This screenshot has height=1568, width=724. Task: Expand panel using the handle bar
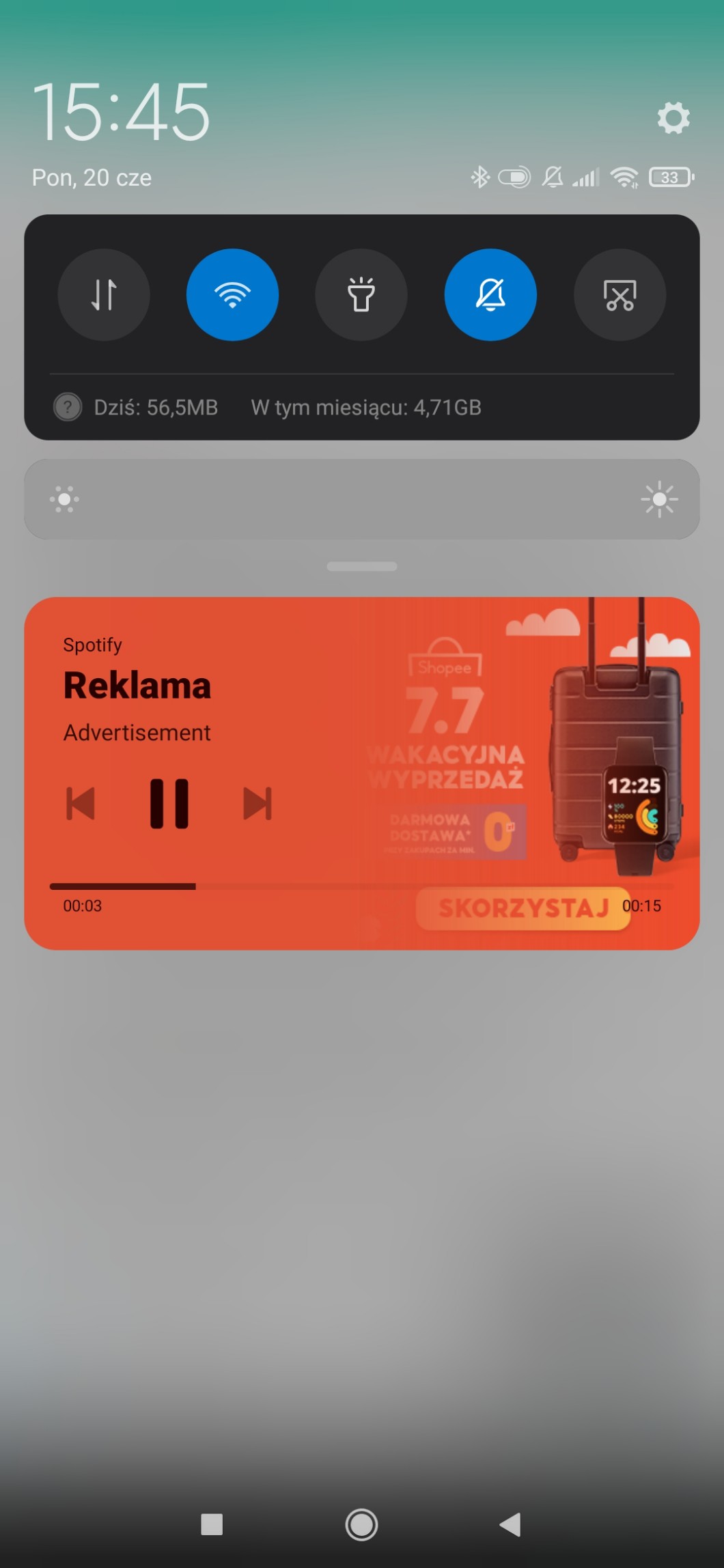[x=362, y=566]
